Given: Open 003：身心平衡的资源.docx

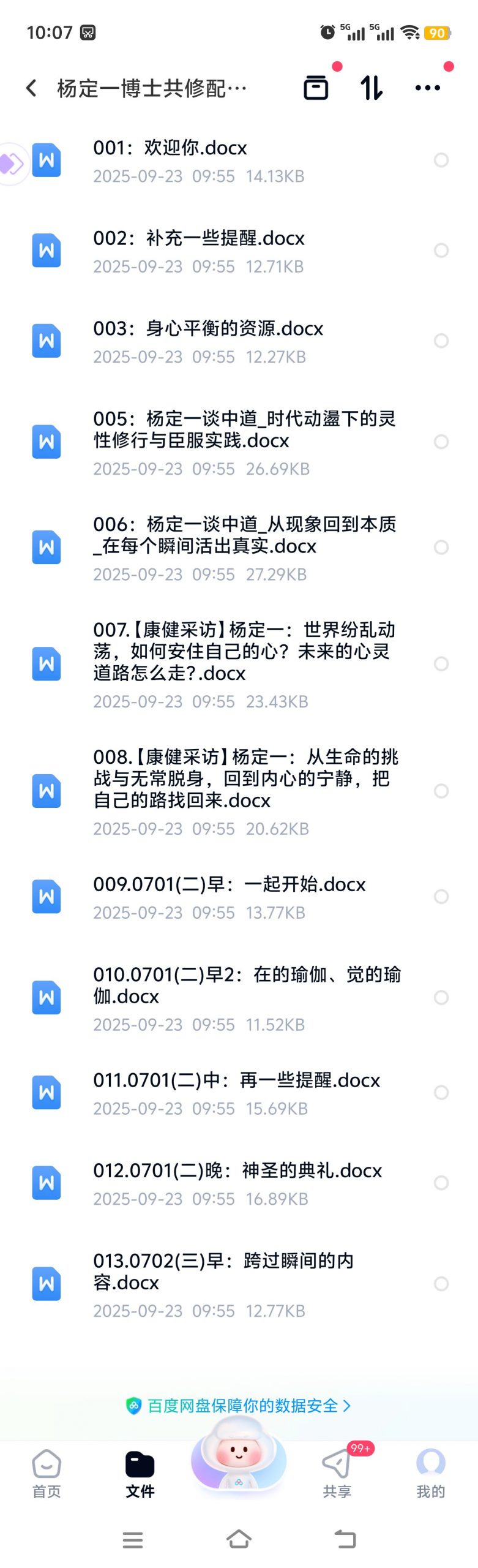Looking at the screenshot, I should point(208,341).
